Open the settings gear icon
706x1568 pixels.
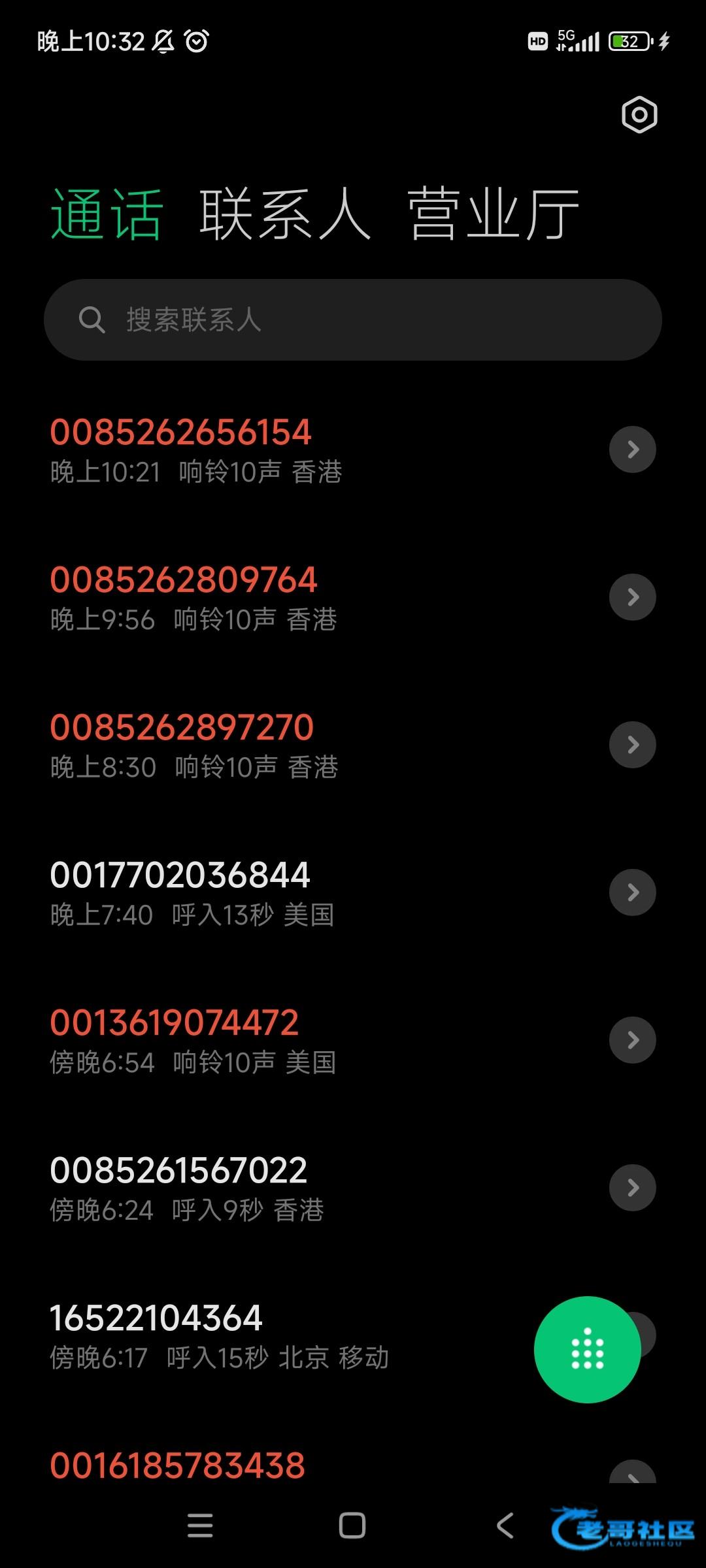[639, 116]
